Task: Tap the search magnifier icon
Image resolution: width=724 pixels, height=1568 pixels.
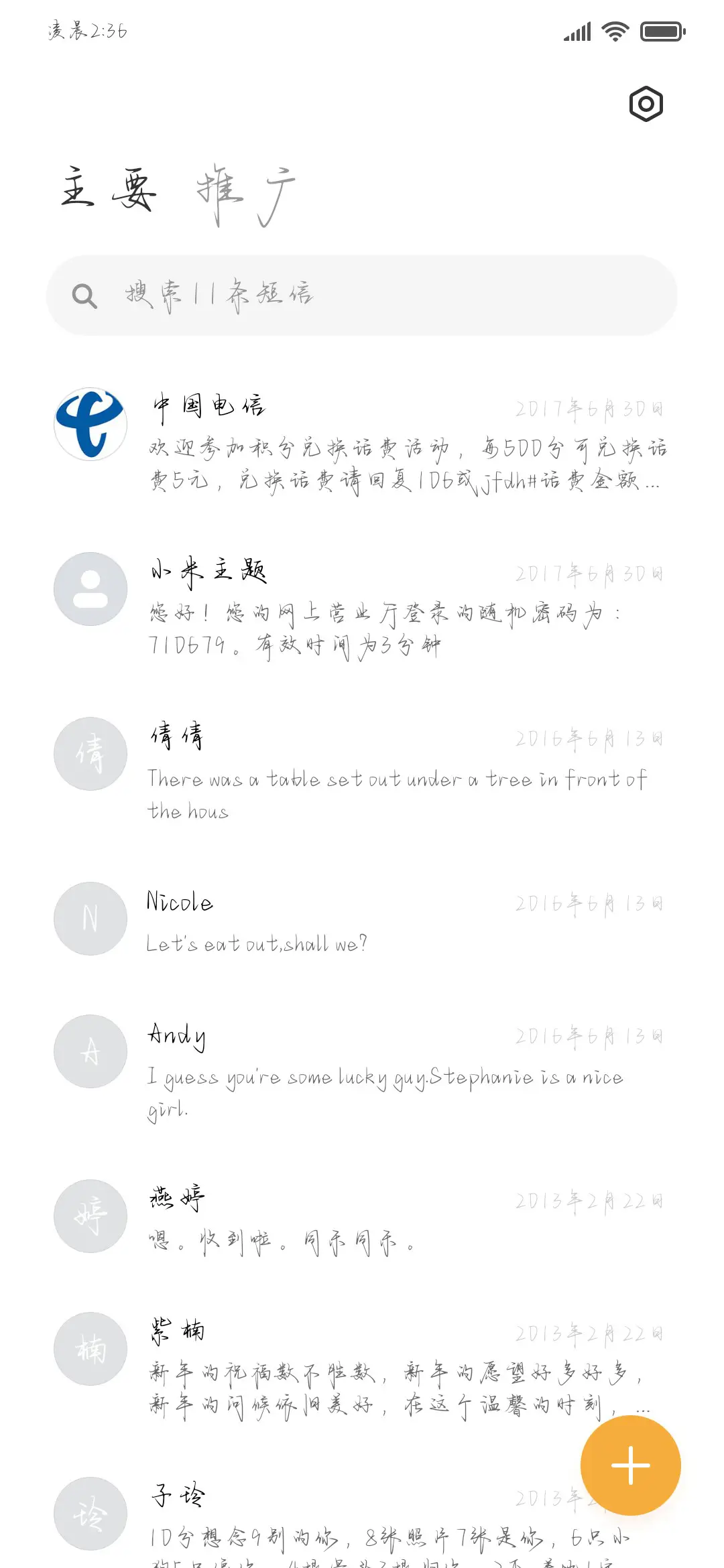Action: [85, 295]
